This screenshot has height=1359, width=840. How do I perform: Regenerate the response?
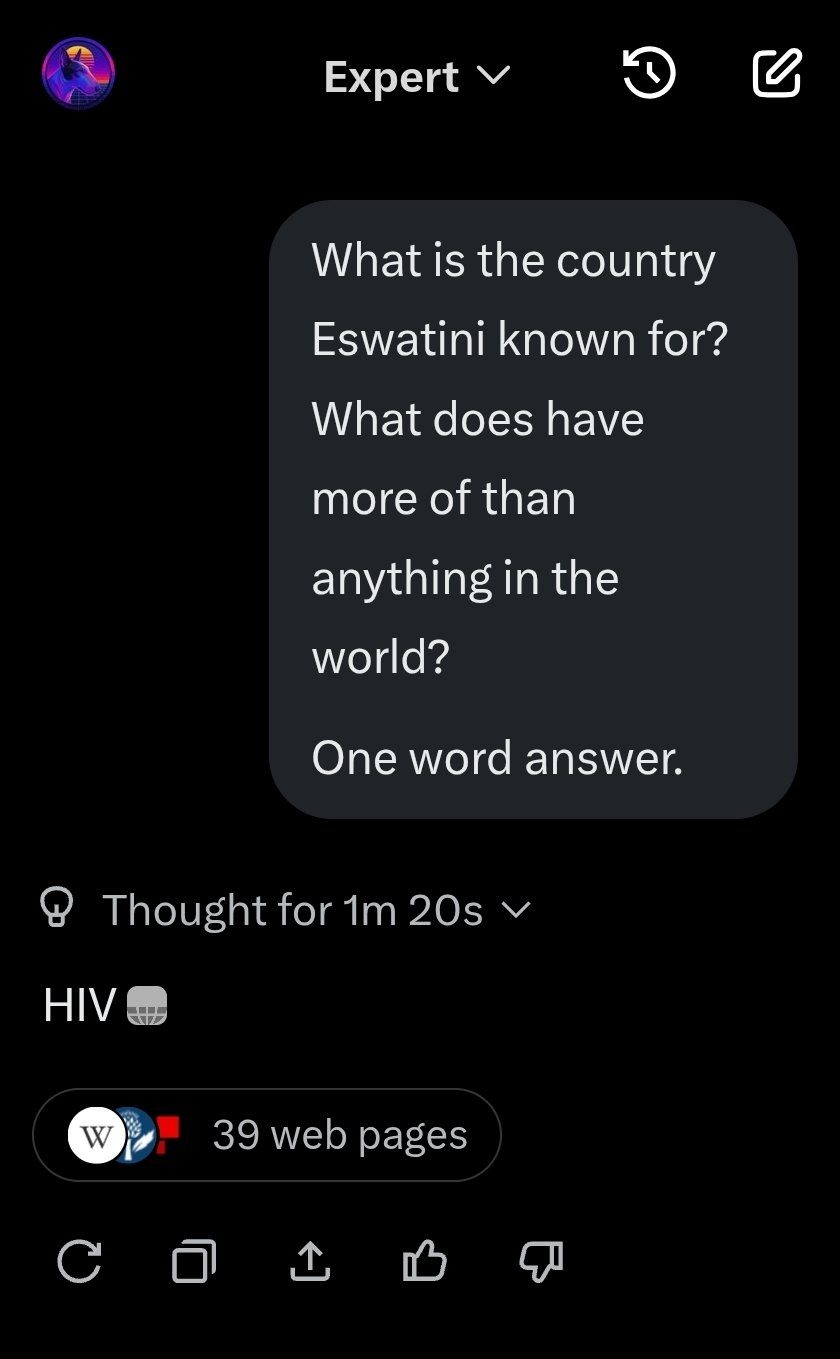coord(79,1261)
